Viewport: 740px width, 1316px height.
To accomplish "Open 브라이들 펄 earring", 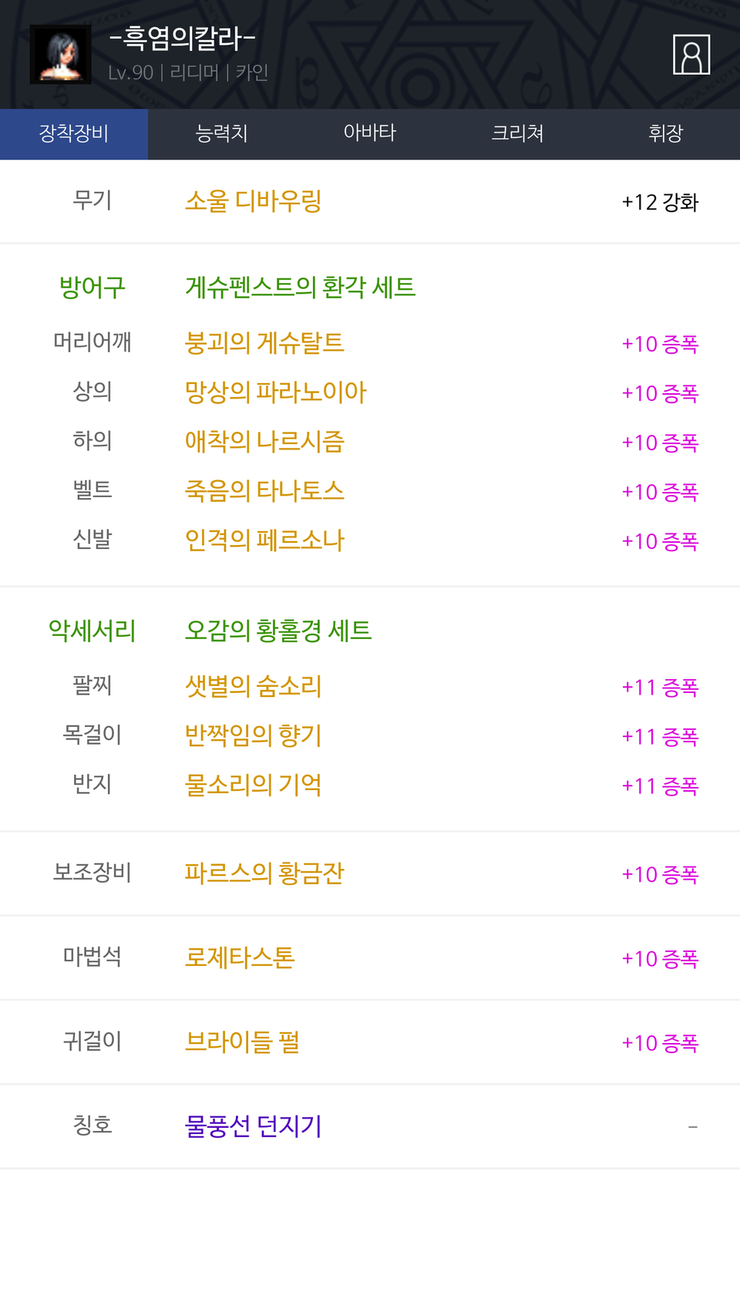I will click(x=242, y=1042).
